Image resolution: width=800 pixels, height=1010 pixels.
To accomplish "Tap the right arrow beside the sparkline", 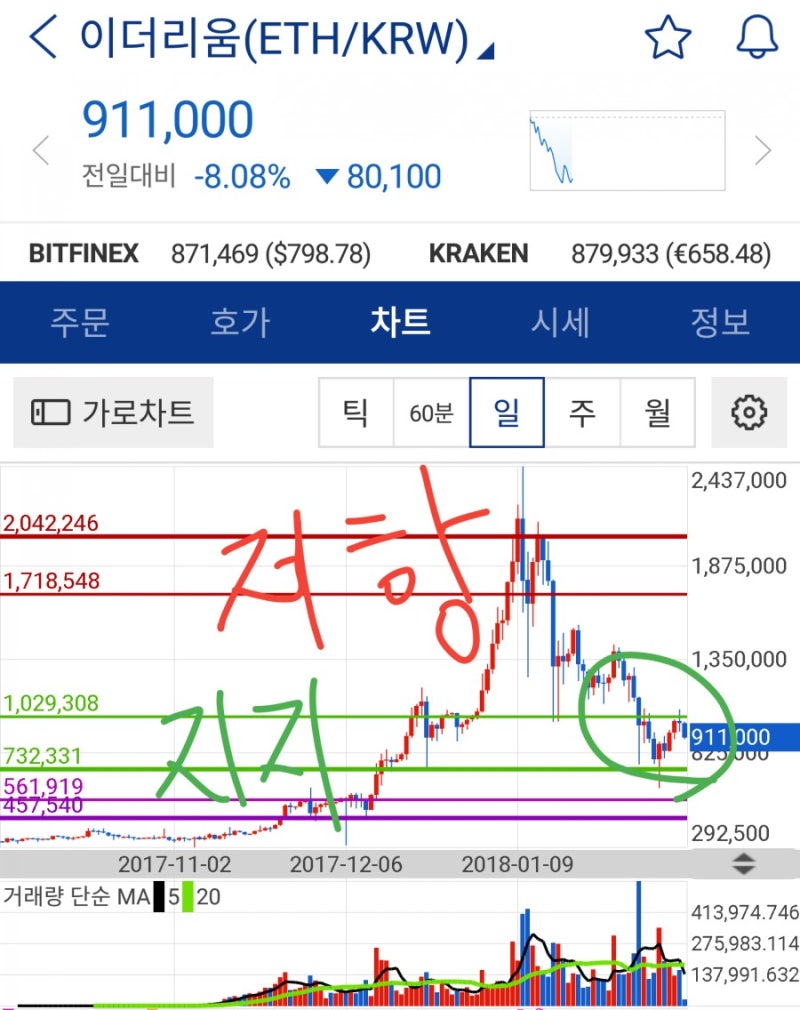I will tap(764, 150).
